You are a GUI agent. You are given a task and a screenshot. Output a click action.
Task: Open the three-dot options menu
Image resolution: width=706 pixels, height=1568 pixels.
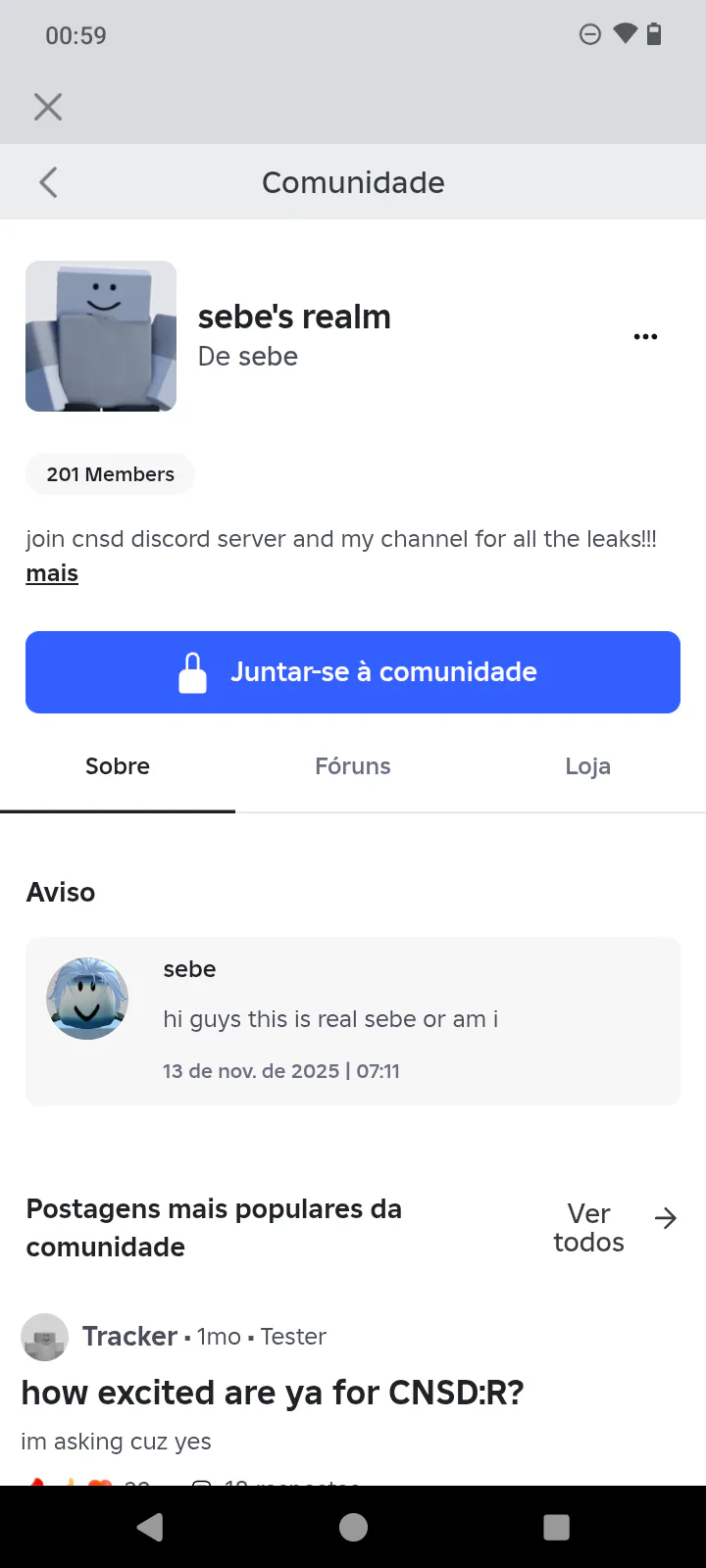coord(645,336)
